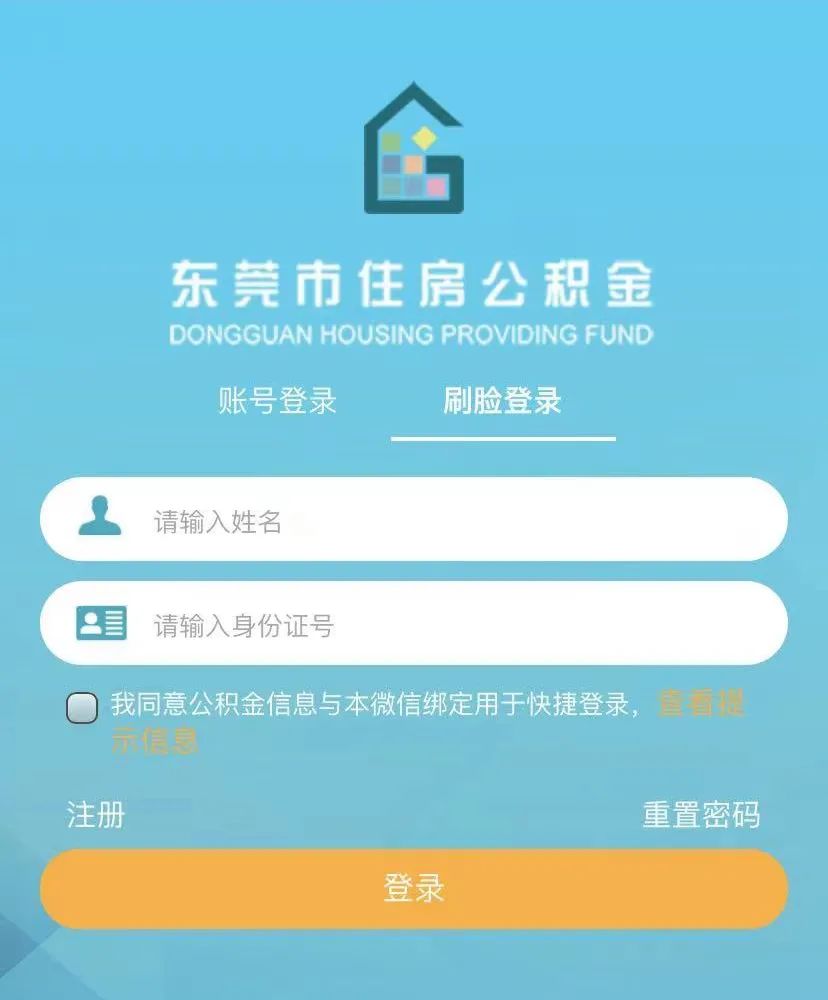Open the 查看提示信息 link
828x1000 pixels.
click(700, 704)
